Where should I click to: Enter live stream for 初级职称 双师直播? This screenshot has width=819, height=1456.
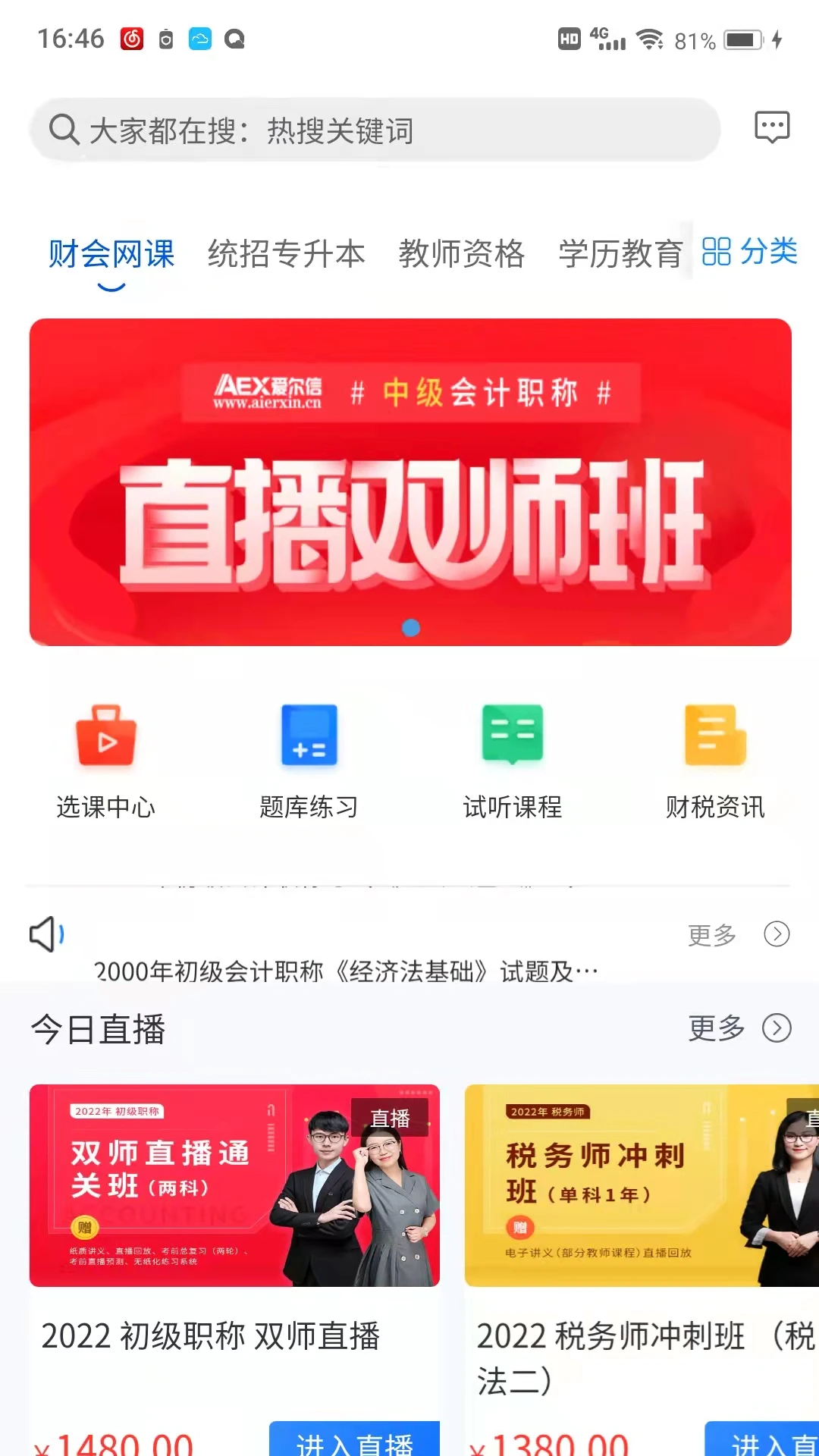click(355, 1441)
